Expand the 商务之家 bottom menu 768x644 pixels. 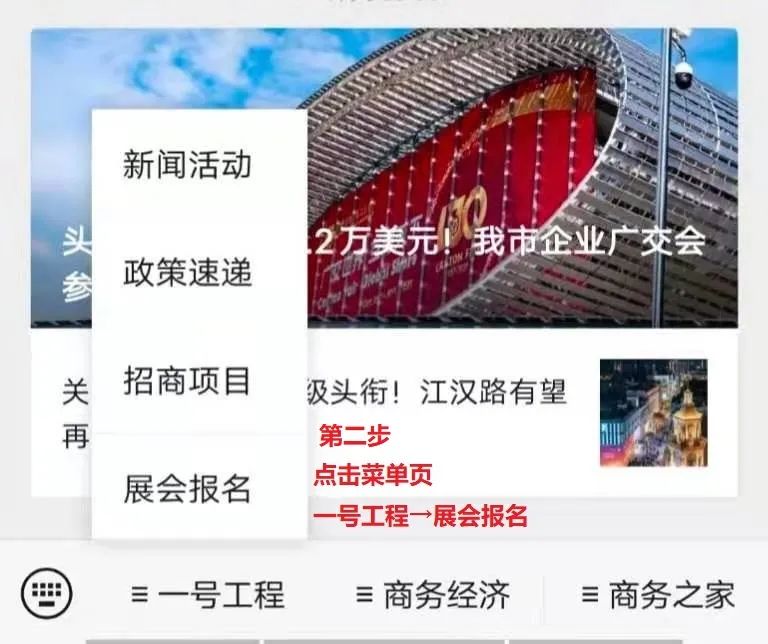click(657, 596)
